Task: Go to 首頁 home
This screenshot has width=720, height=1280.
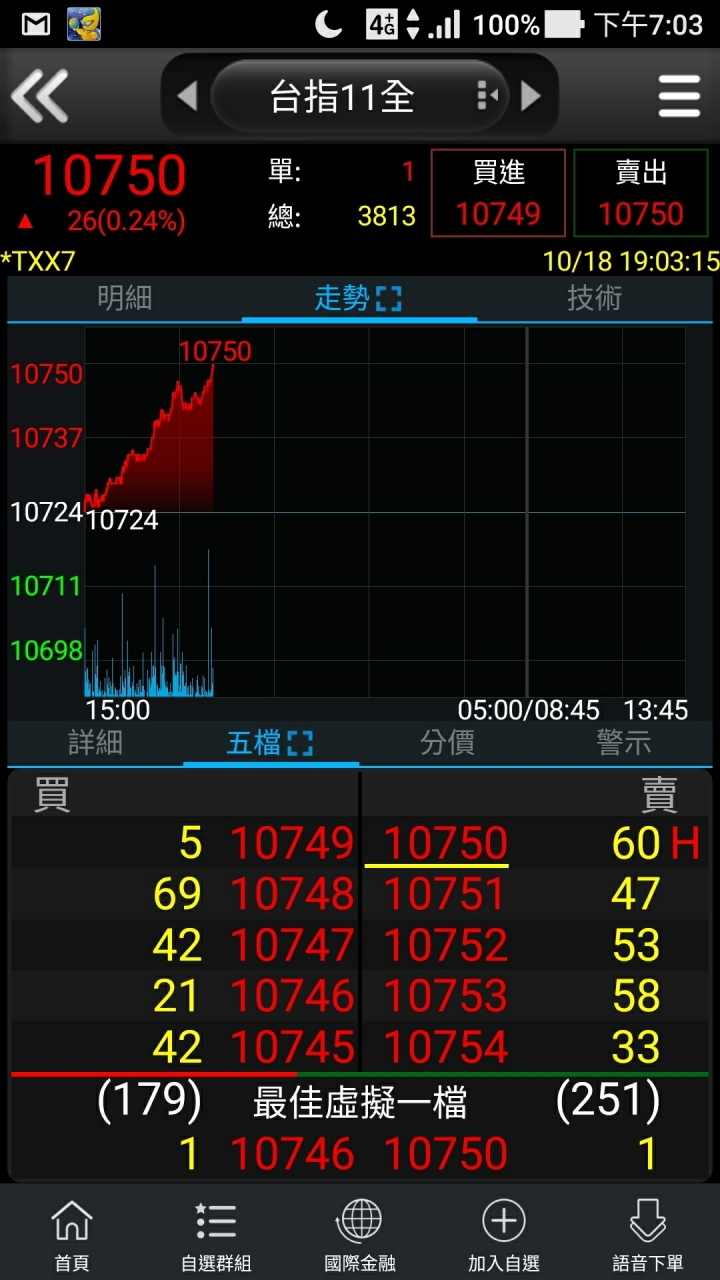Action: (72, 1234)
